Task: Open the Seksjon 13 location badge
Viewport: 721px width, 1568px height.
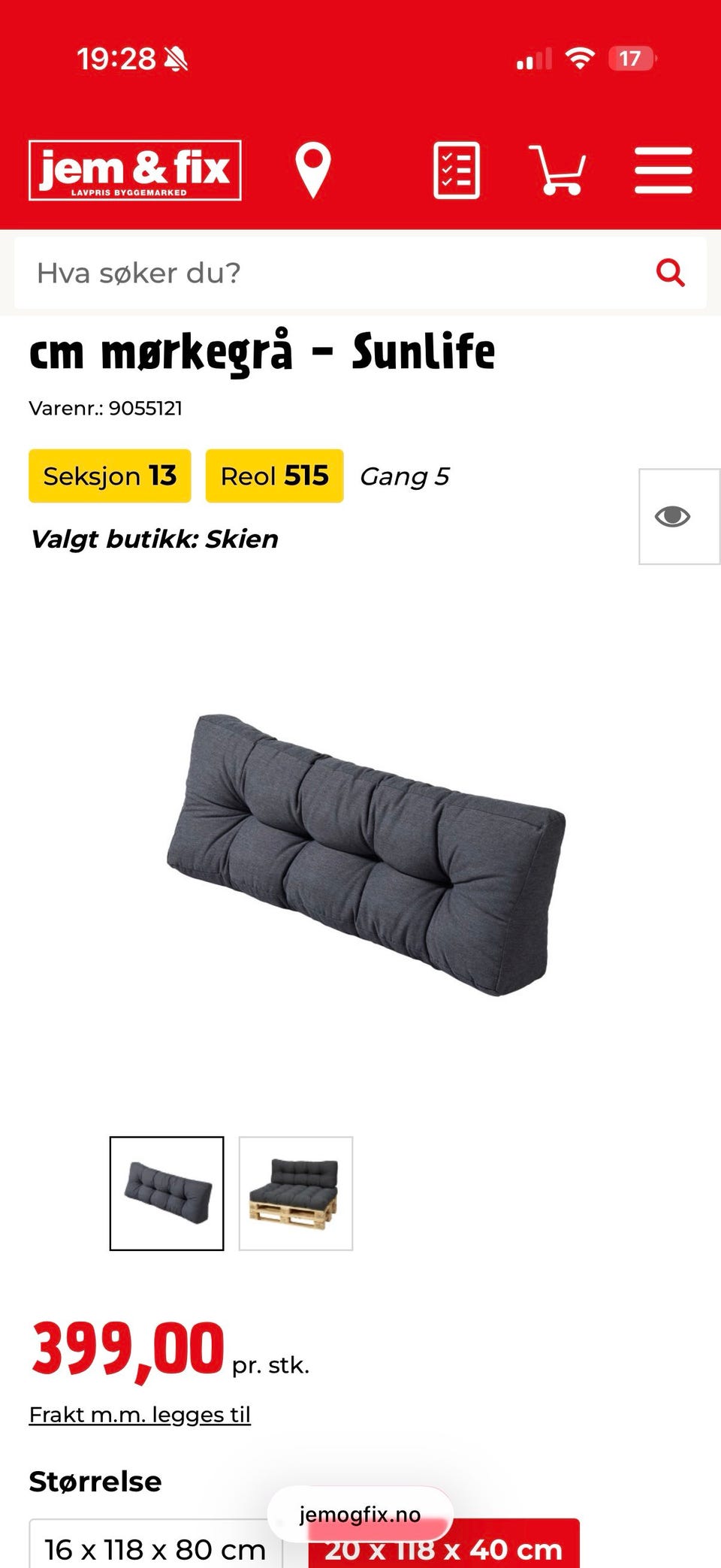Action: click(x=109, y=475)
